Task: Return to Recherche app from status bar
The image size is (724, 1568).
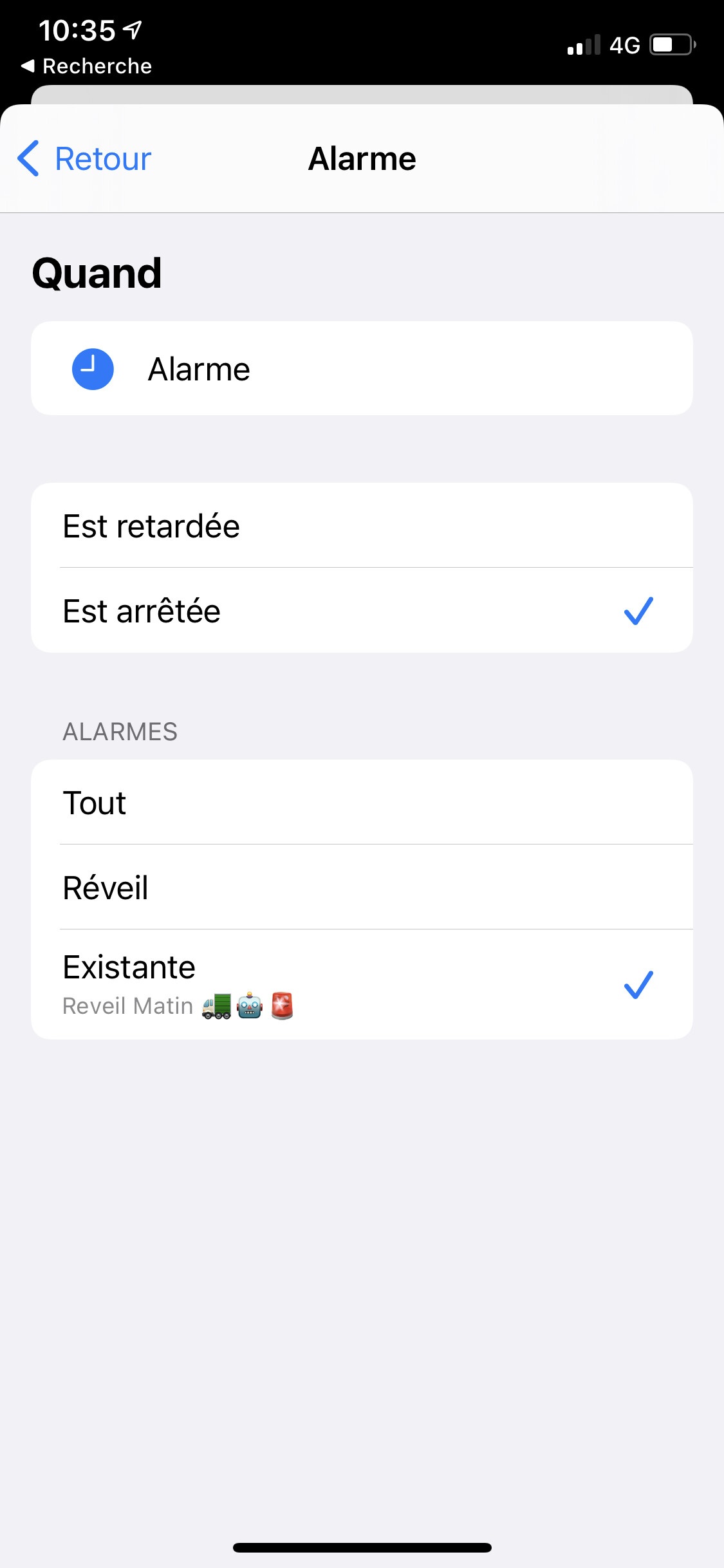Action: point(87,66)
